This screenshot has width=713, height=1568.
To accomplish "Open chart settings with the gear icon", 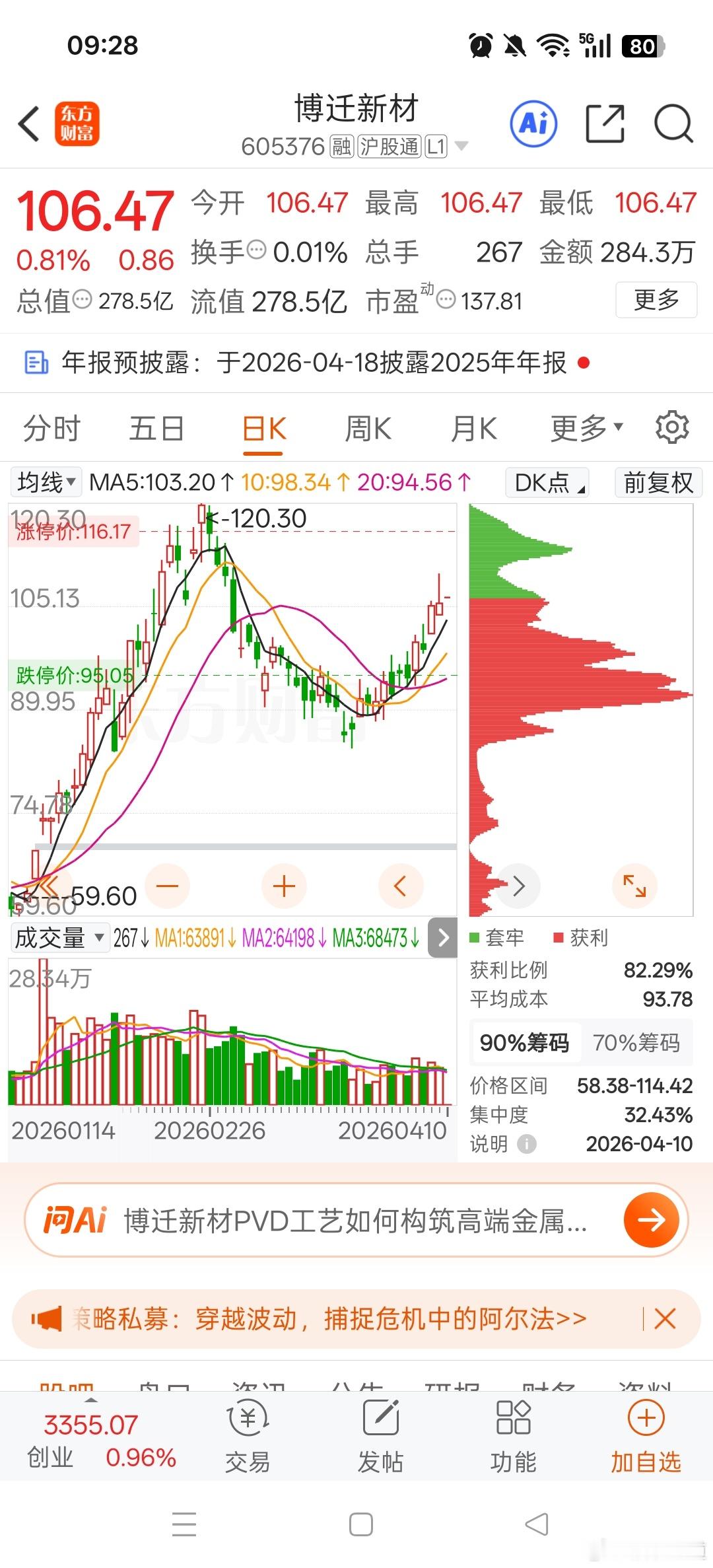I will click(673, 427).
